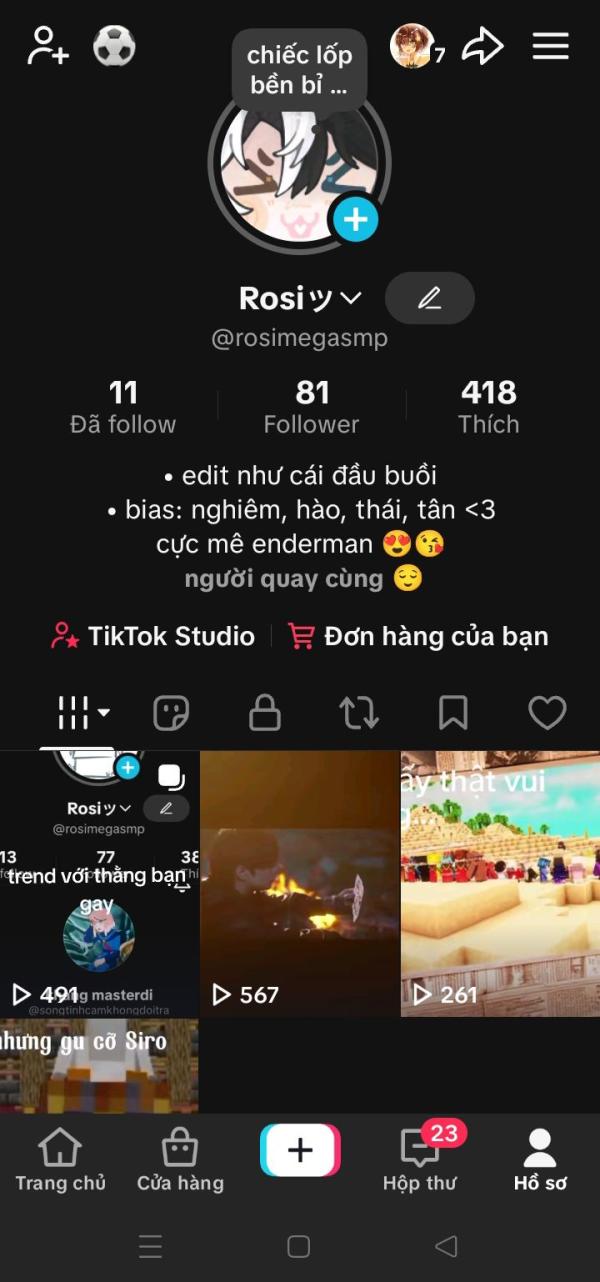Viewport: 600px width, 1282px height.
Task: Open TikTok Studio
Action: (153, 636)
